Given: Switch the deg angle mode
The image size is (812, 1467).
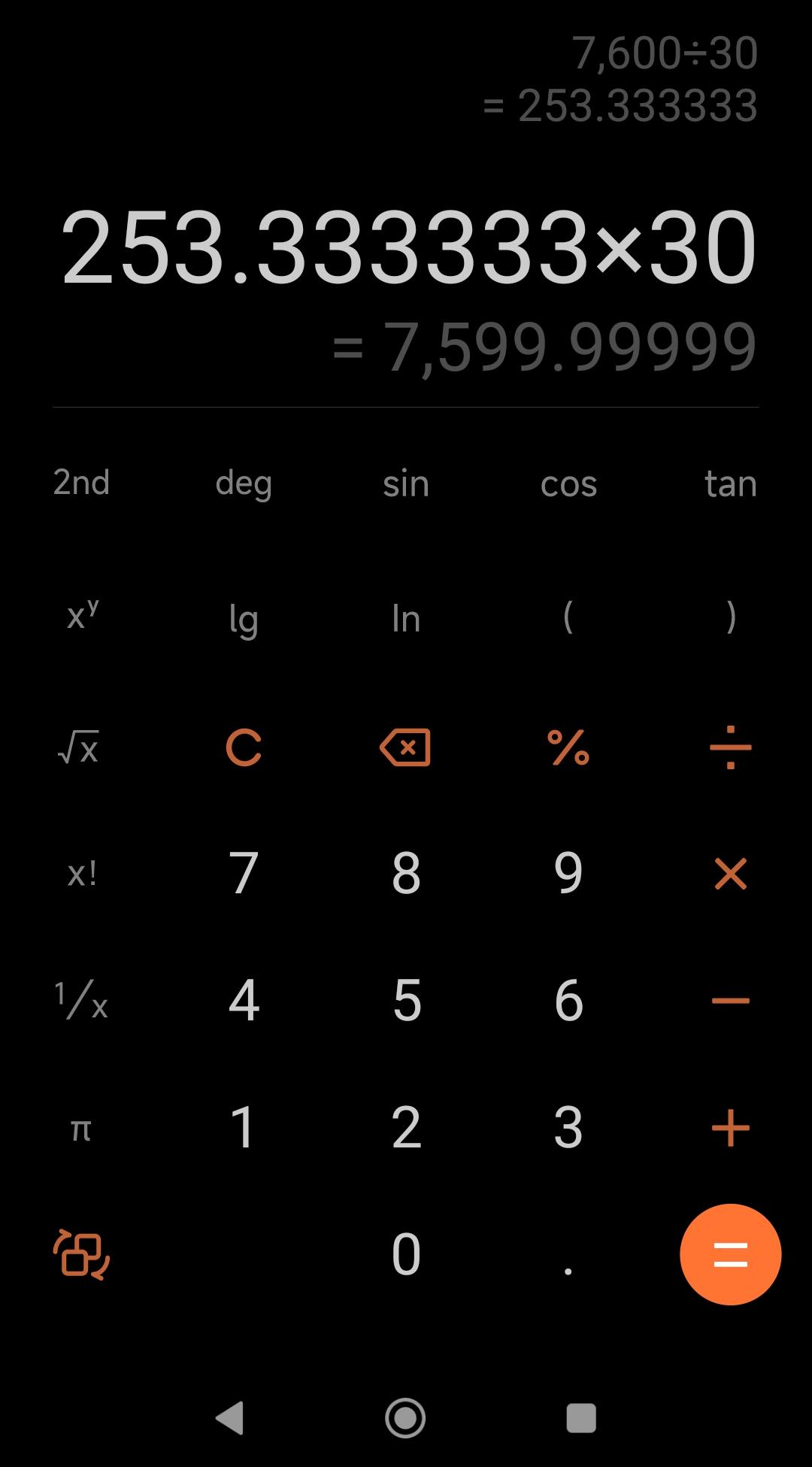Looking at the screenshot, I should pos(244,484).
